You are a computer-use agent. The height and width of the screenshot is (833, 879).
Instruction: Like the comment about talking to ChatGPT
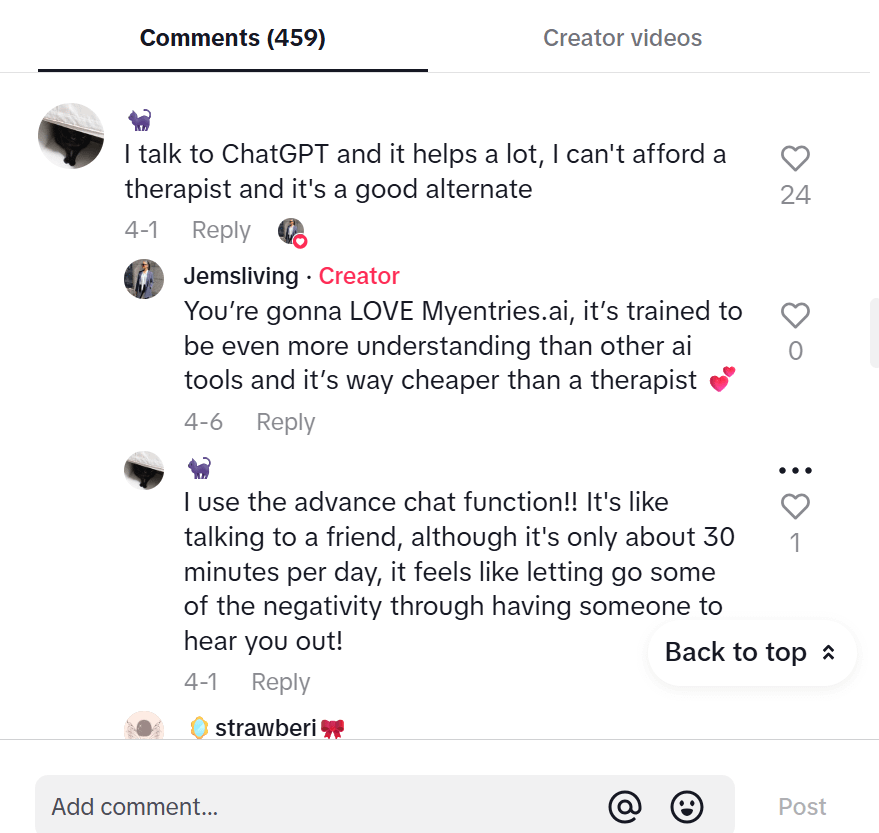[795, 159]
